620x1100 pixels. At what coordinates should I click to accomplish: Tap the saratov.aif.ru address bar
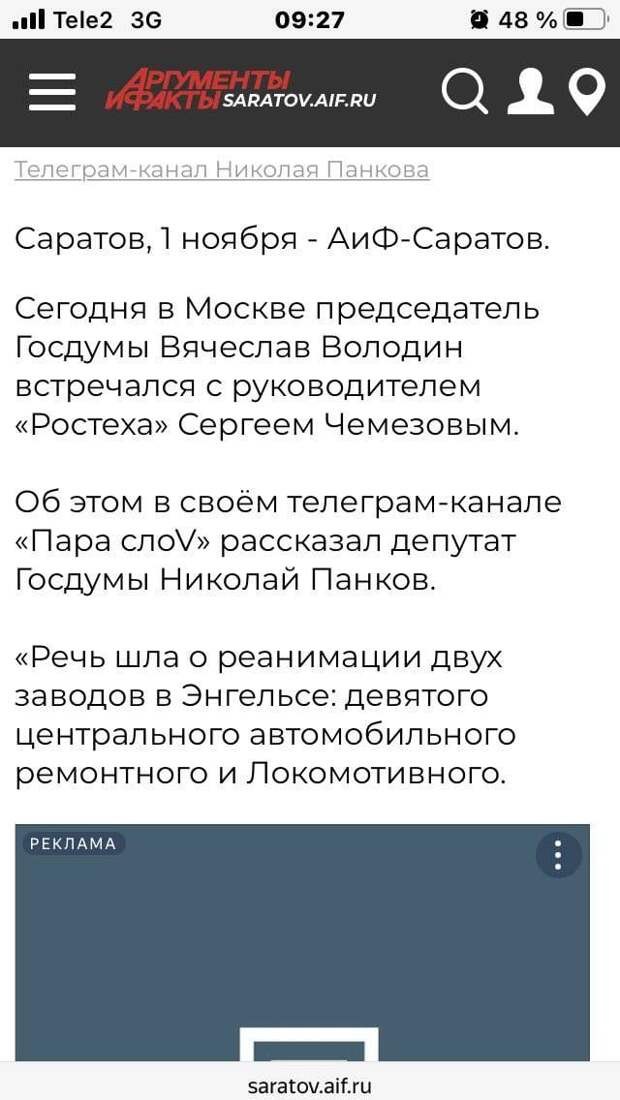pos(310,1085)
